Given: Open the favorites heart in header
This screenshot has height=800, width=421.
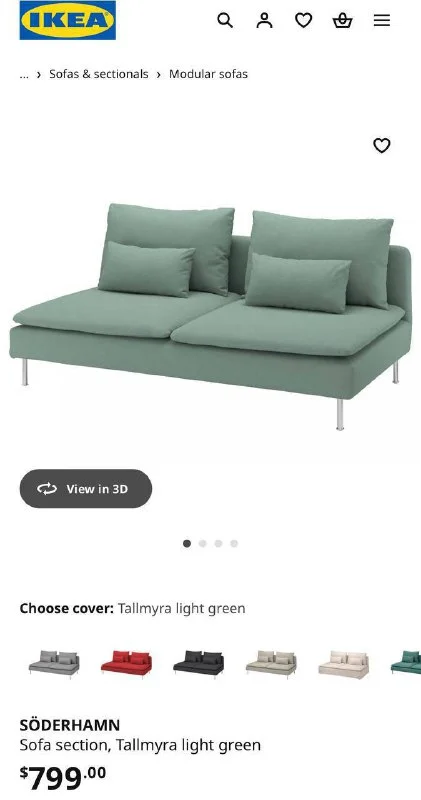Looking at the screenshot, I should click(304, 20).
